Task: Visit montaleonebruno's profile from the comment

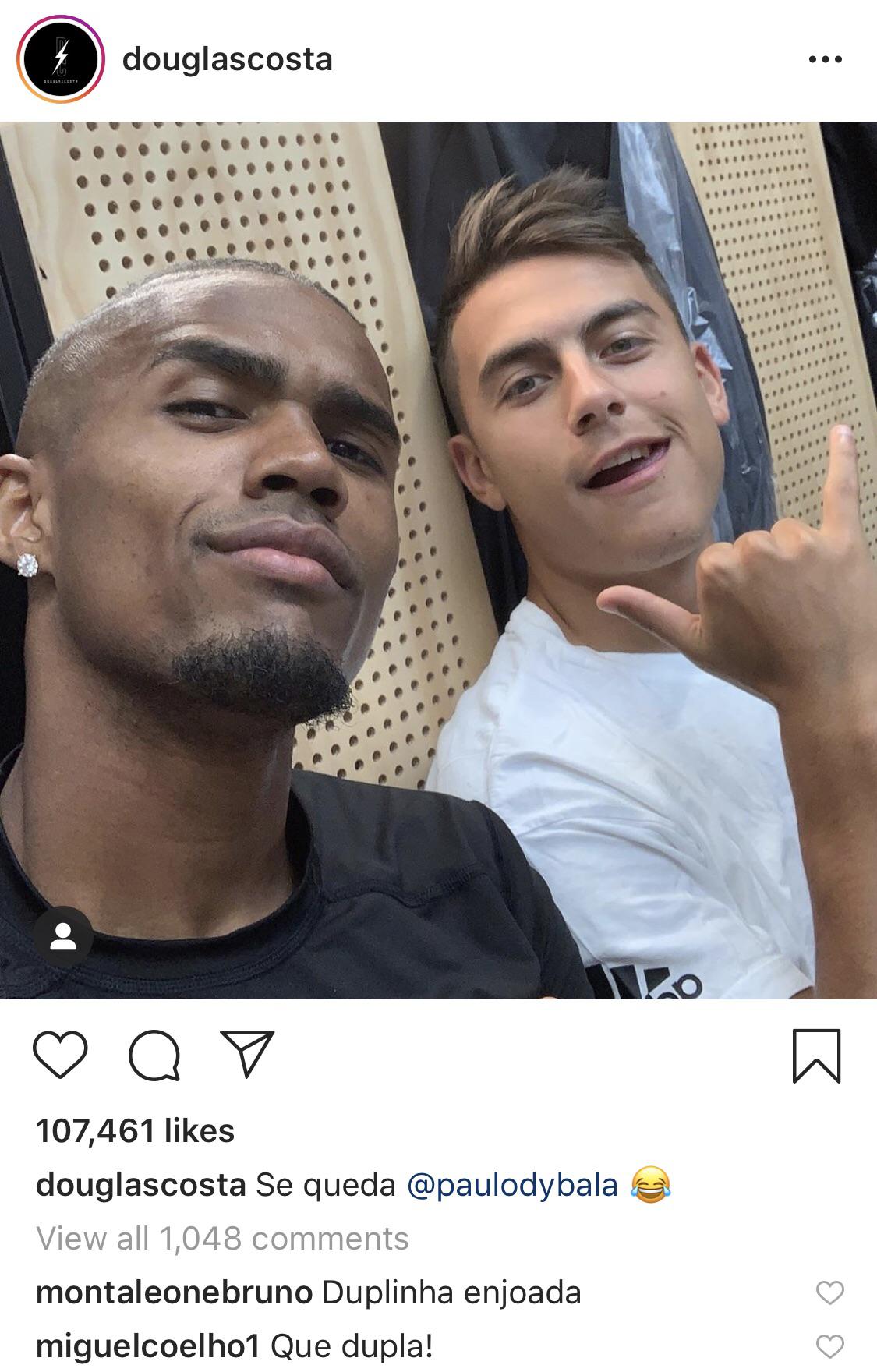Action: 174,1292
